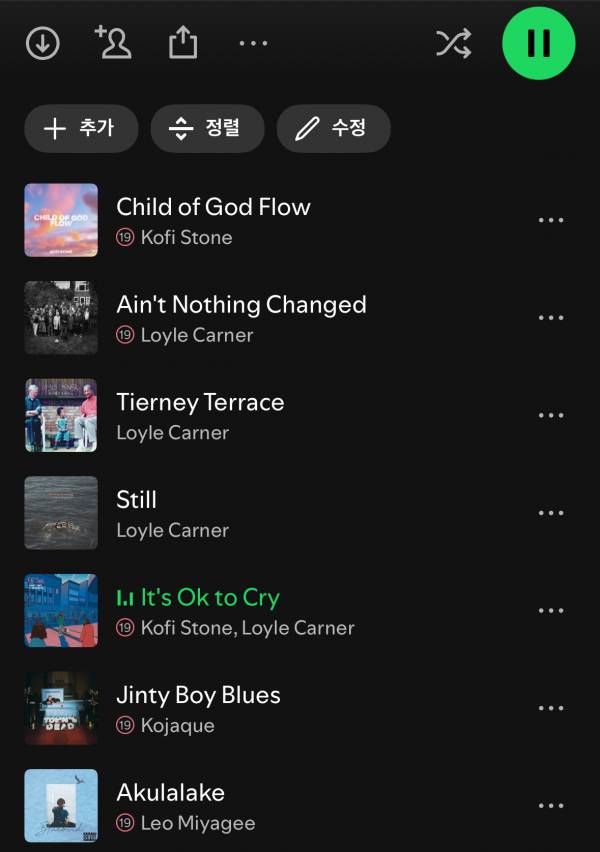Image resolution: width=600 pixels, height=852 pixels.
Task: Open more options for Akulalake
Action: click(551, 805)
